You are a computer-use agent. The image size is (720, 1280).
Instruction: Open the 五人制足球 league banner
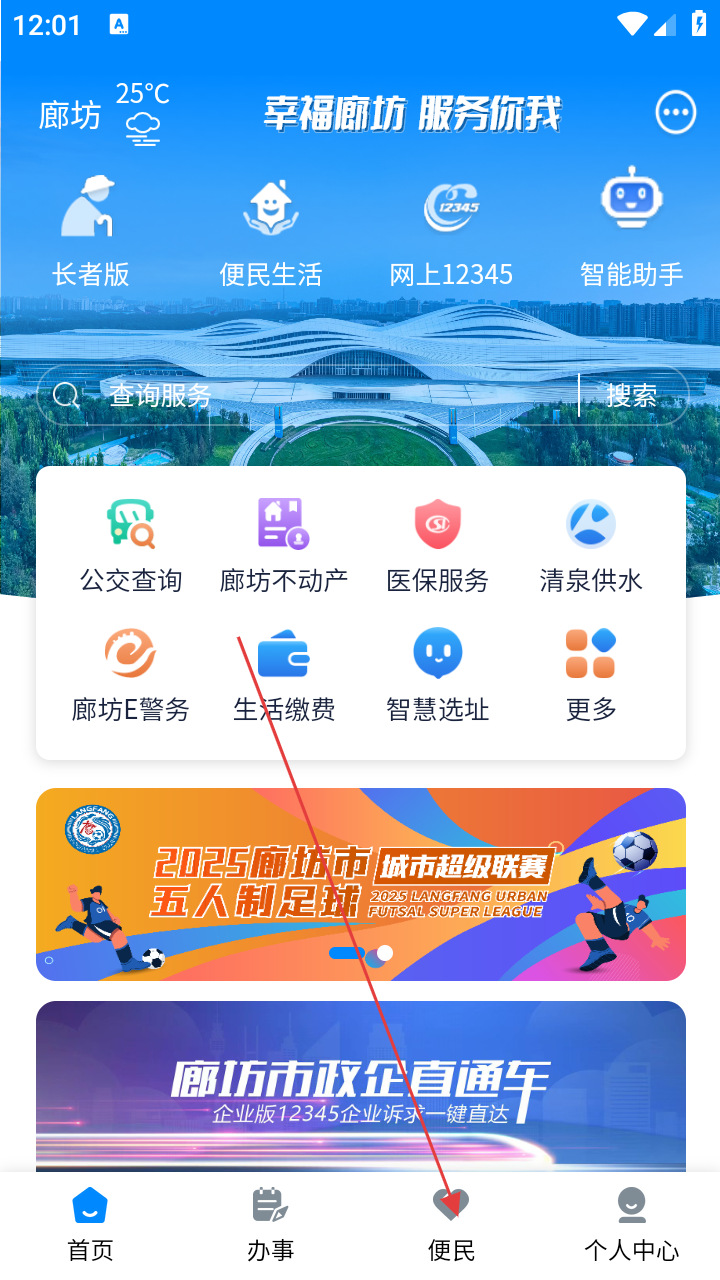pyautogui.click(x=360, y=884)
